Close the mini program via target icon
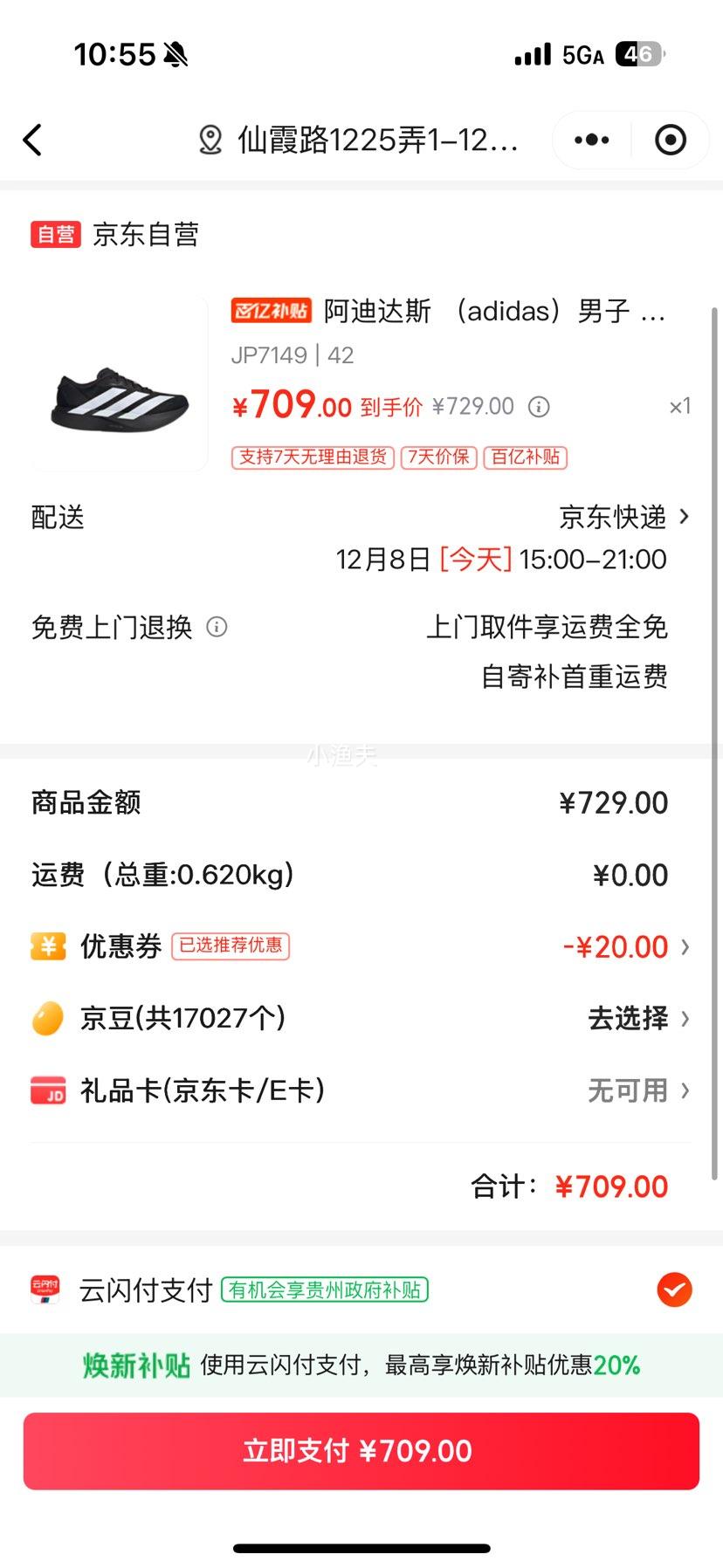Image resolution: width=723 pixels, height=1568 pixels. point(670,140)
